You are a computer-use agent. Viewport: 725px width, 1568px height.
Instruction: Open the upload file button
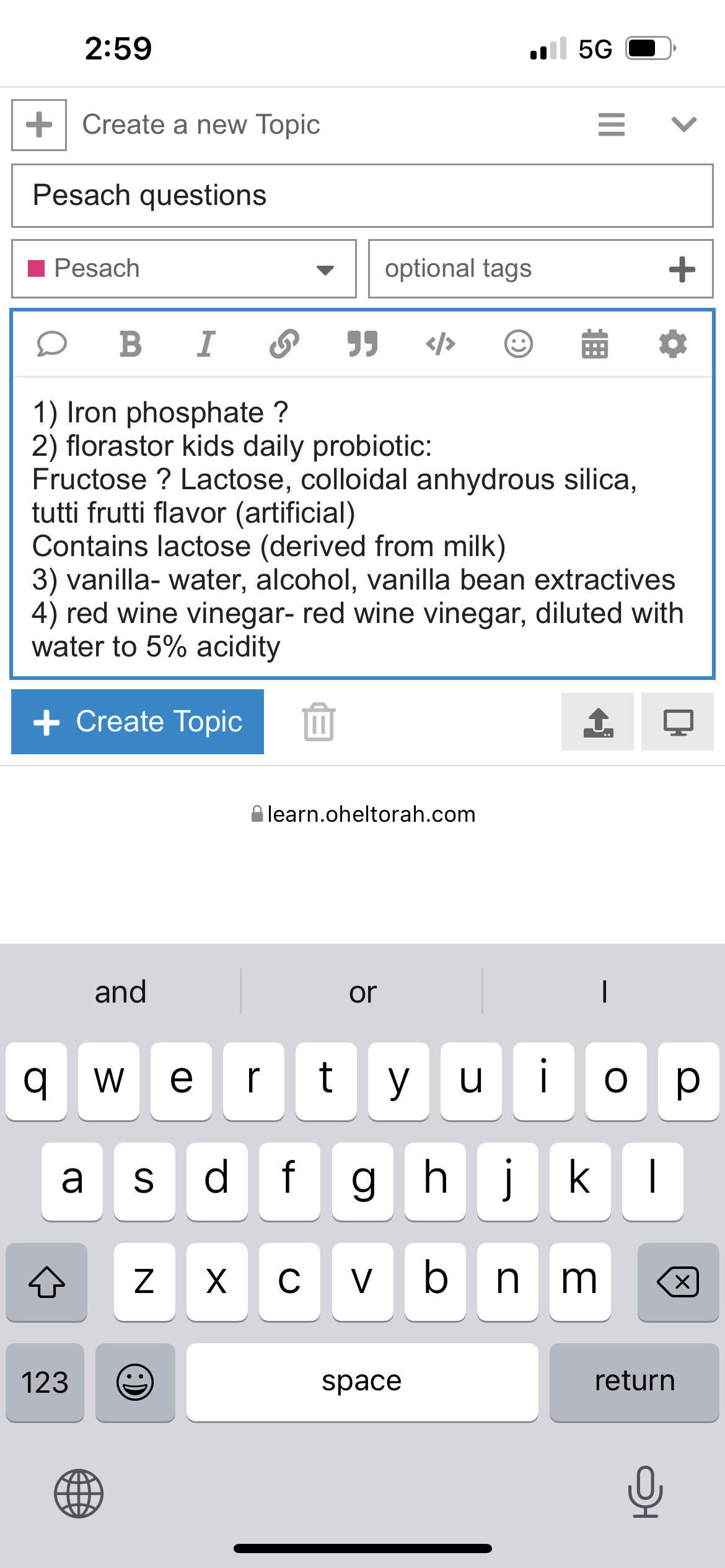coord(597,722)
